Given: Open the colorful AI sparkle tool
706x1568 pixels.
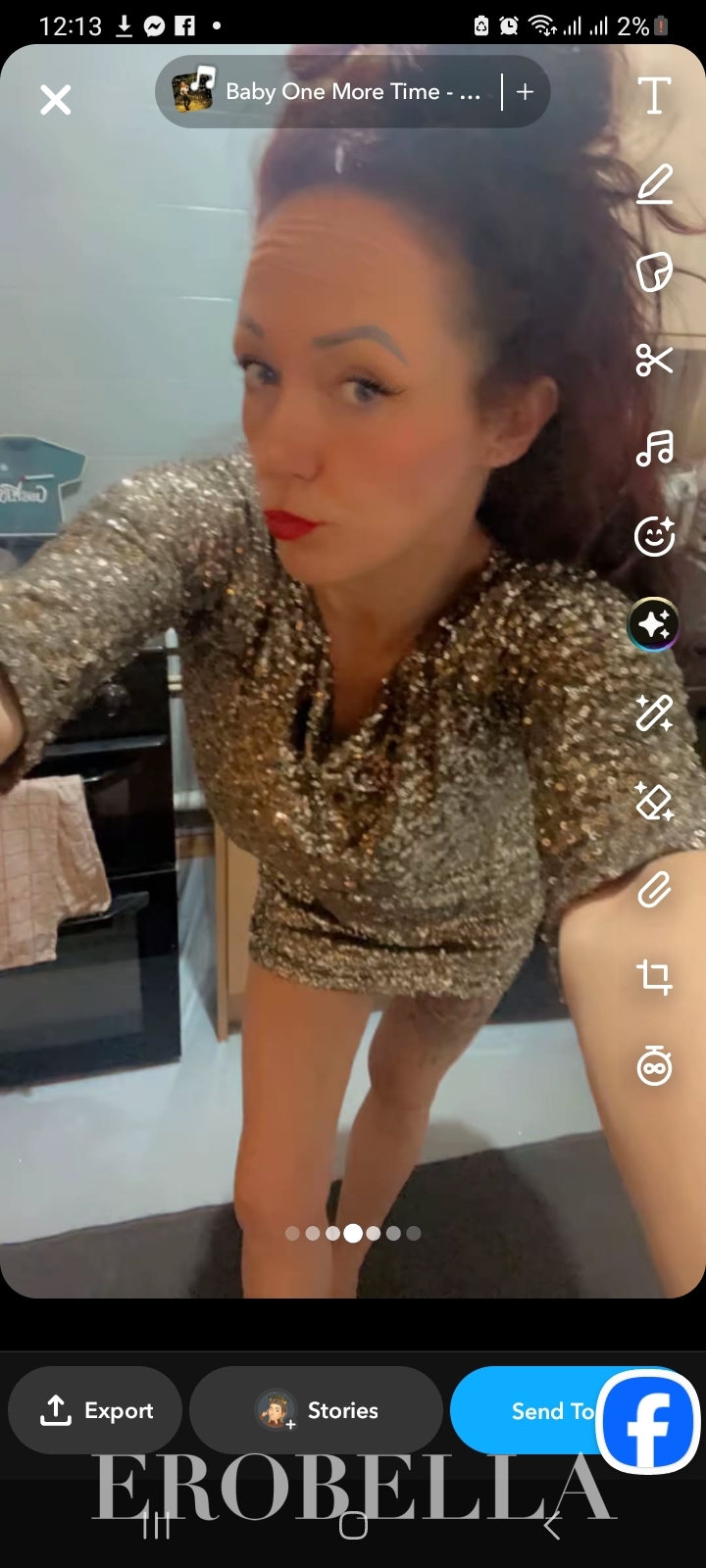Looking at the screenshot, I should (x=654, y=624).
